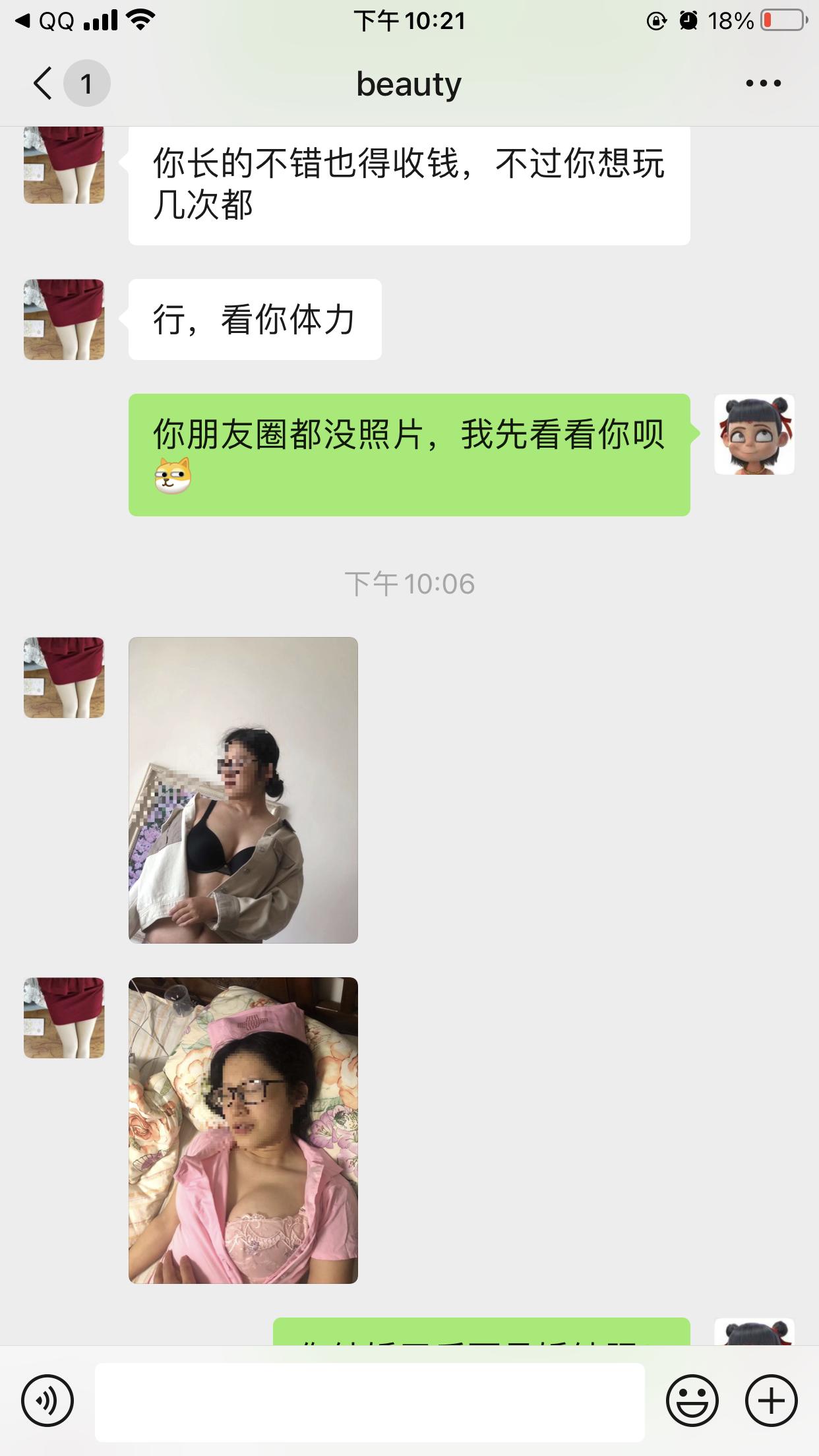
Task: Tap your own Nezha avatar
Action: pos(754,435)
